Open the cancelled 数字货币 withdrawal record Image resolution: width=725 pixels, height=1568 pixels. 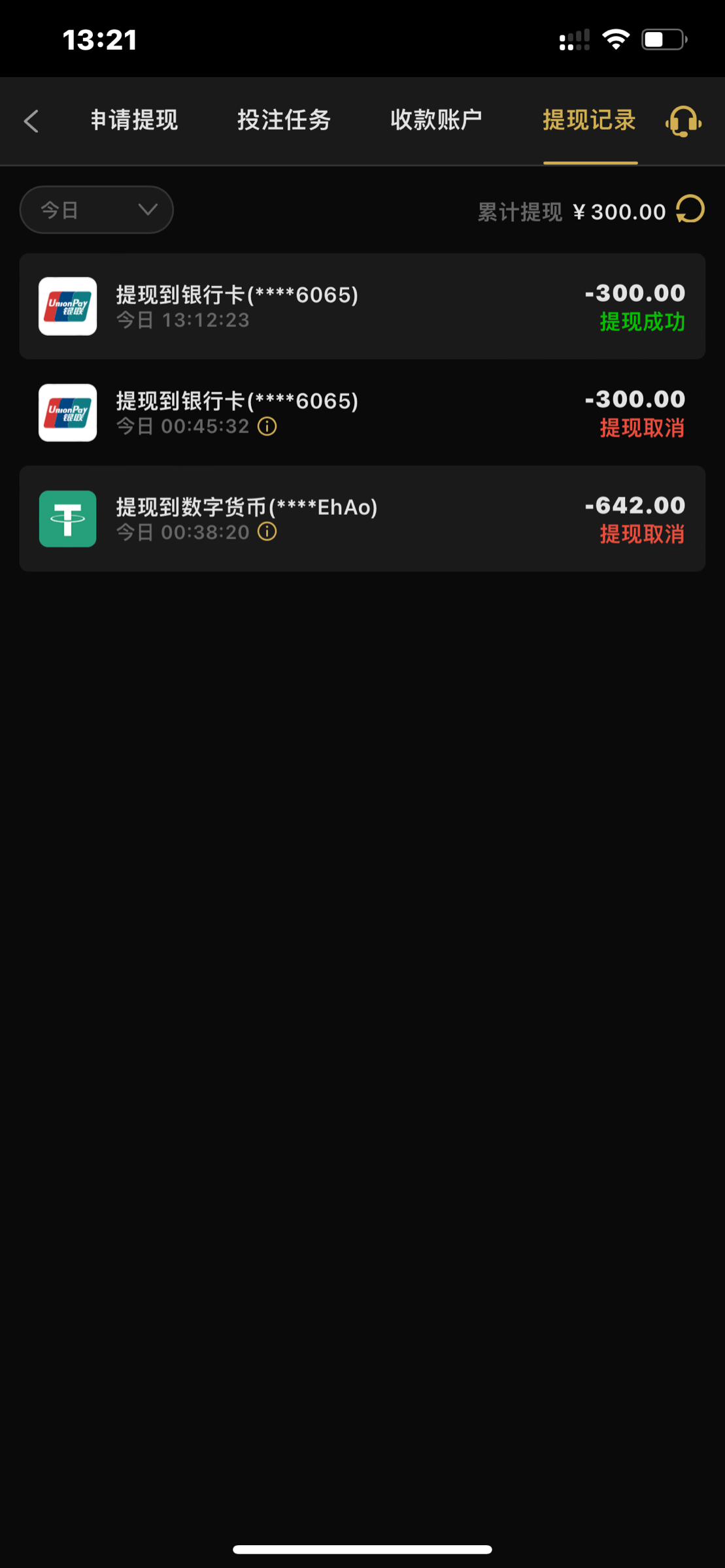click(x=362, y=519)
